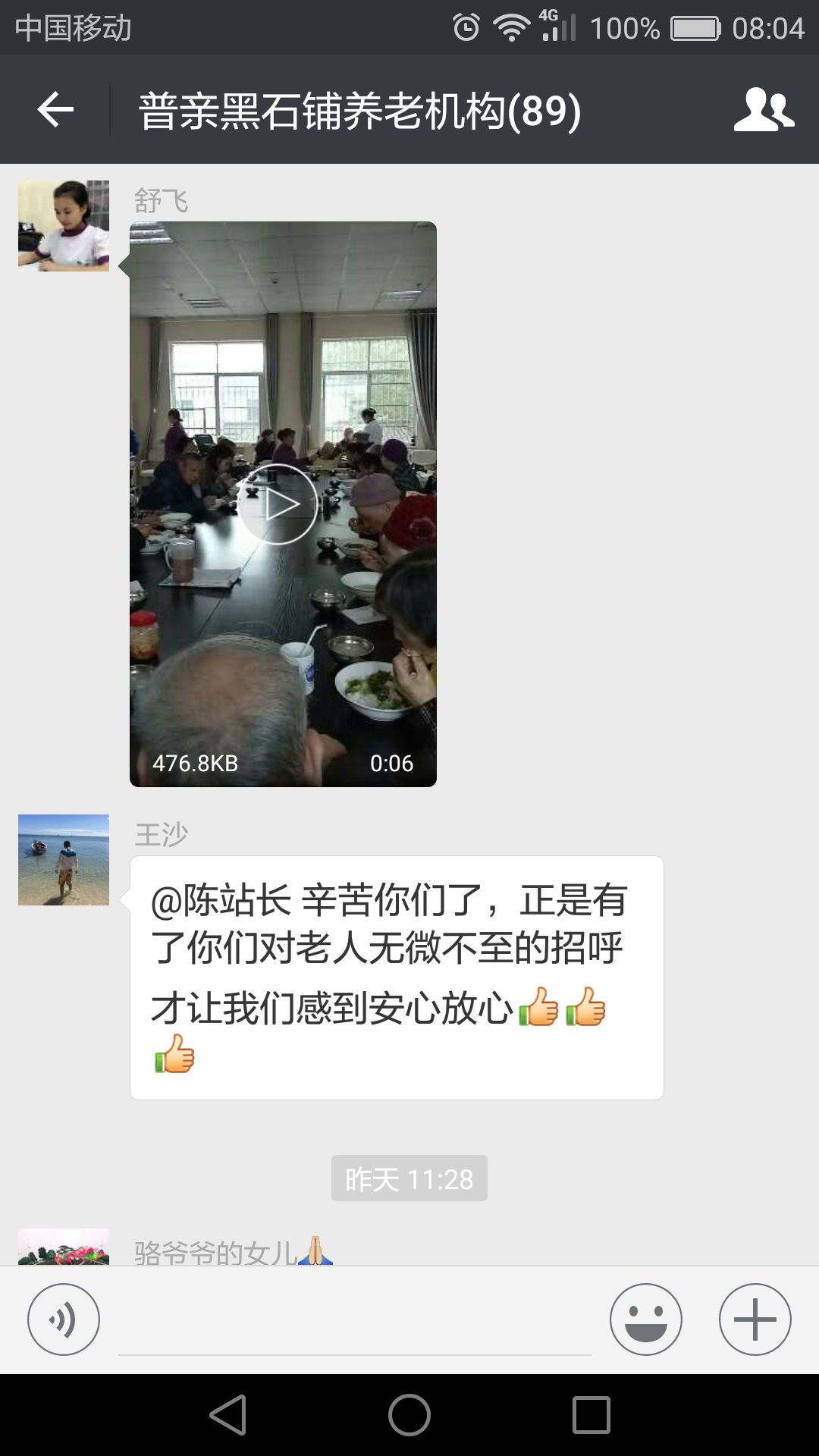Open group members info
The width and height of the screenshot is (819, 1456).
point(764,110)
